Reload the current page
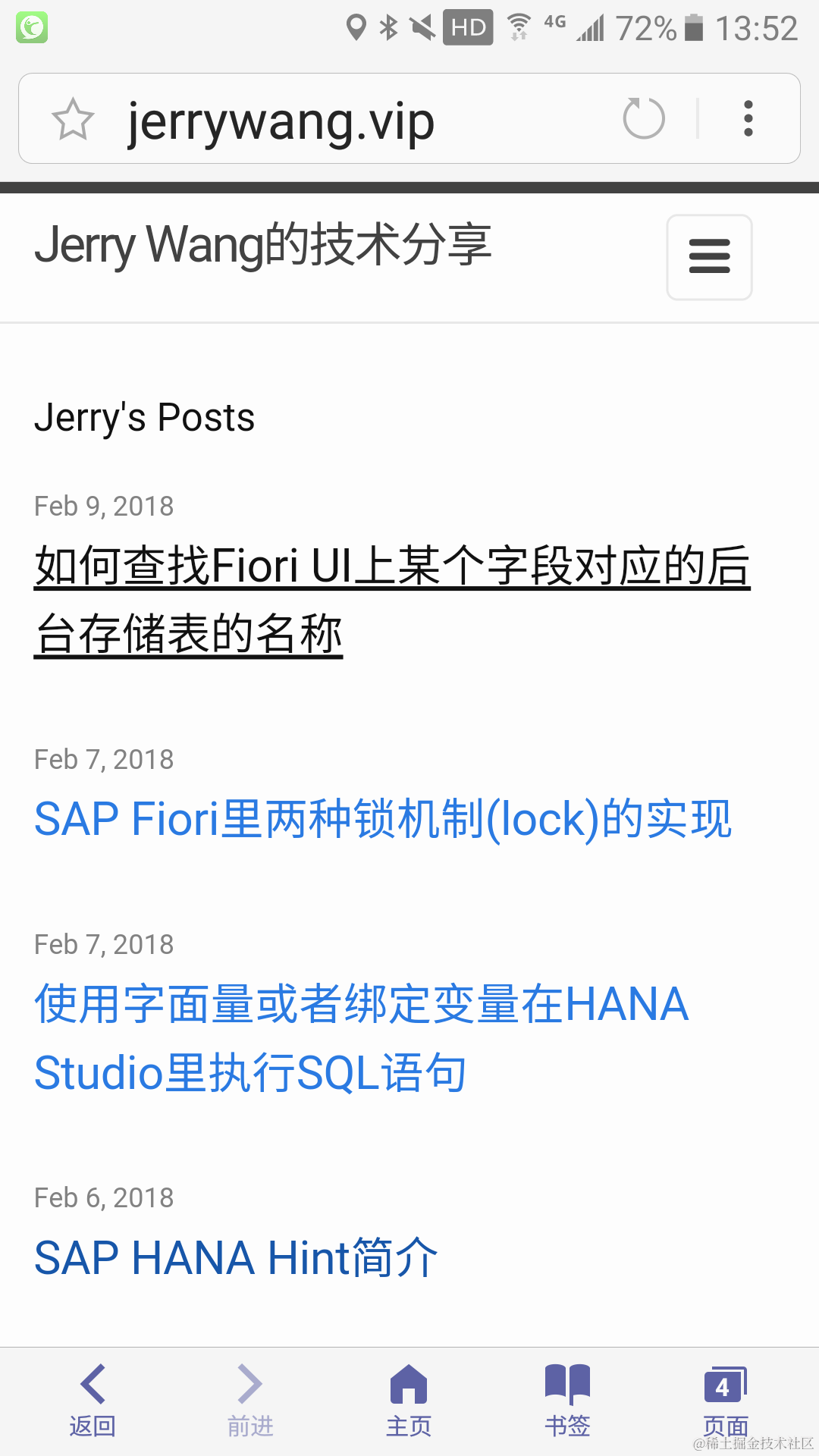 coord(644,118)
